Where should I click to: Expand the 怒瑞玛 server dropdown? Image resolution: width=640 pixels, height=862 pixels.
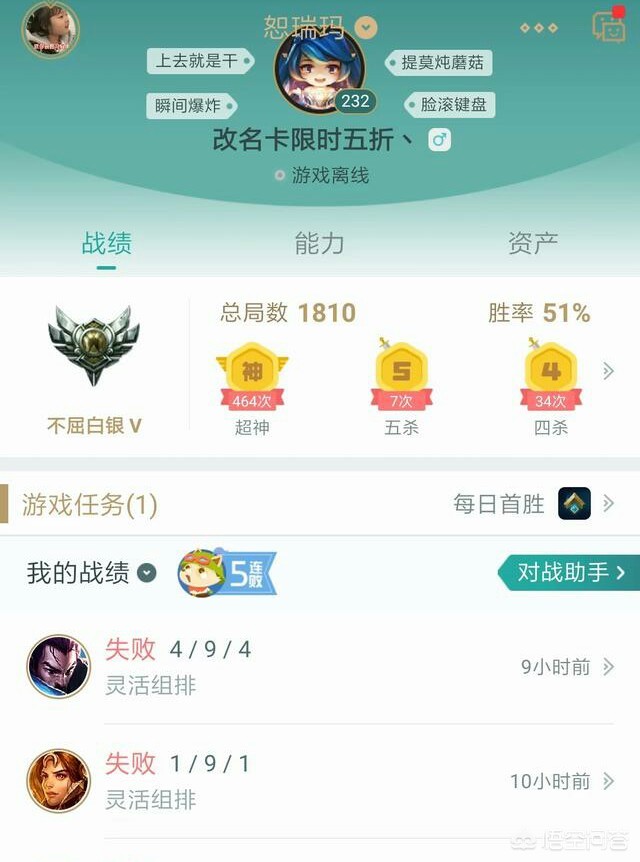point(367,27)
